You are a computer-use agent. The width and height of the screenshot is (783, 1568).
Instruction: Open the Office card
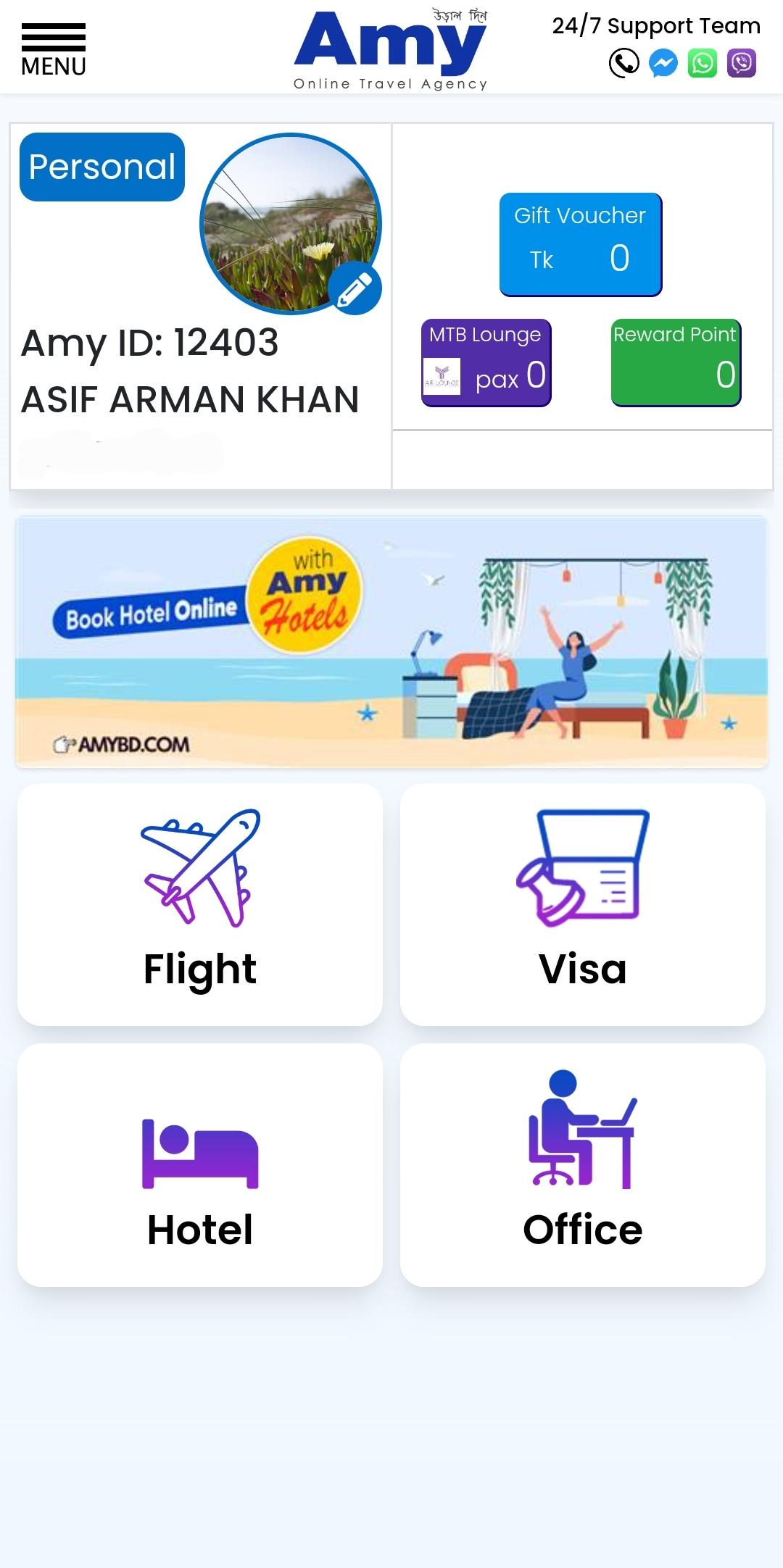[x=582, y=1164]
